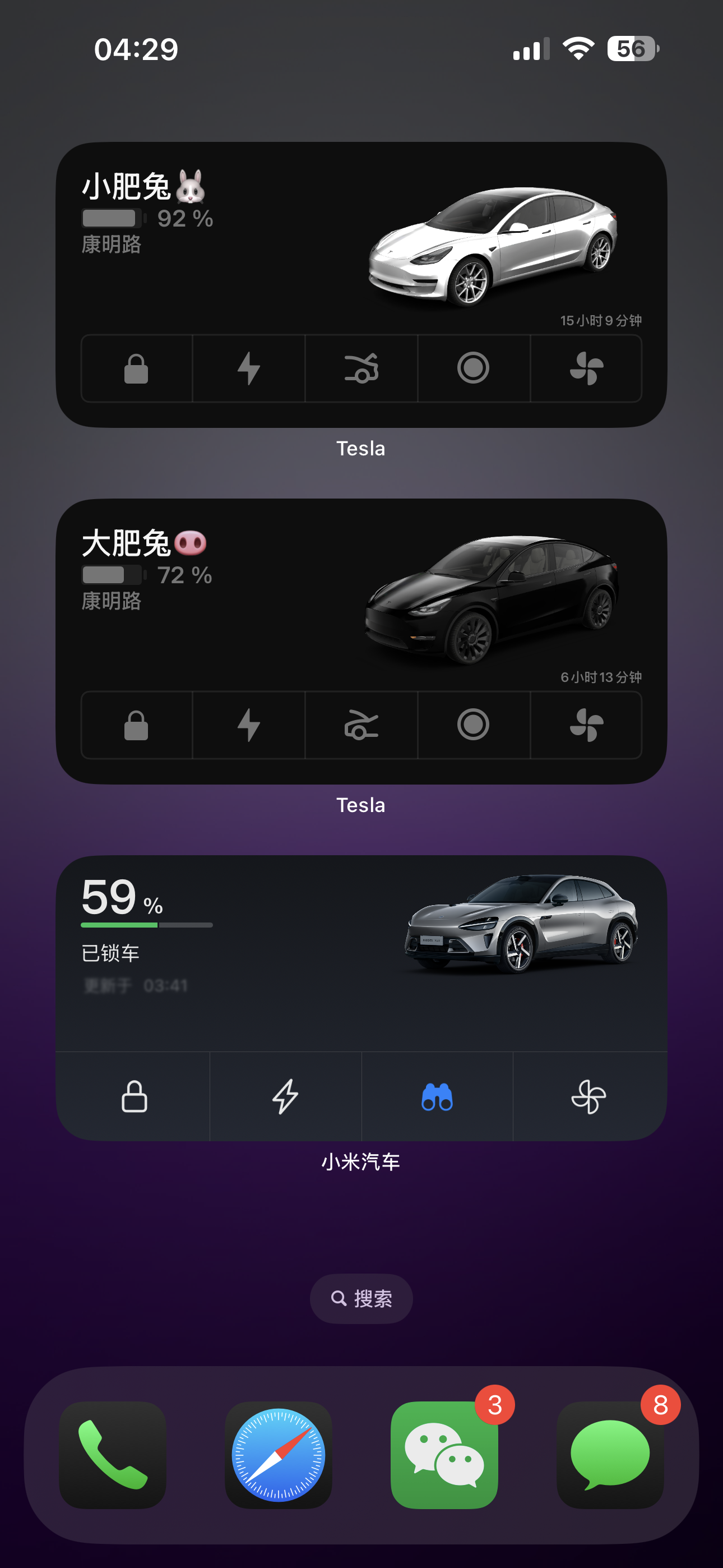Viewport: 723px width, 1568px height.
Task: Tap the fan icon on 小肥兔 widget
Action: 586,368
